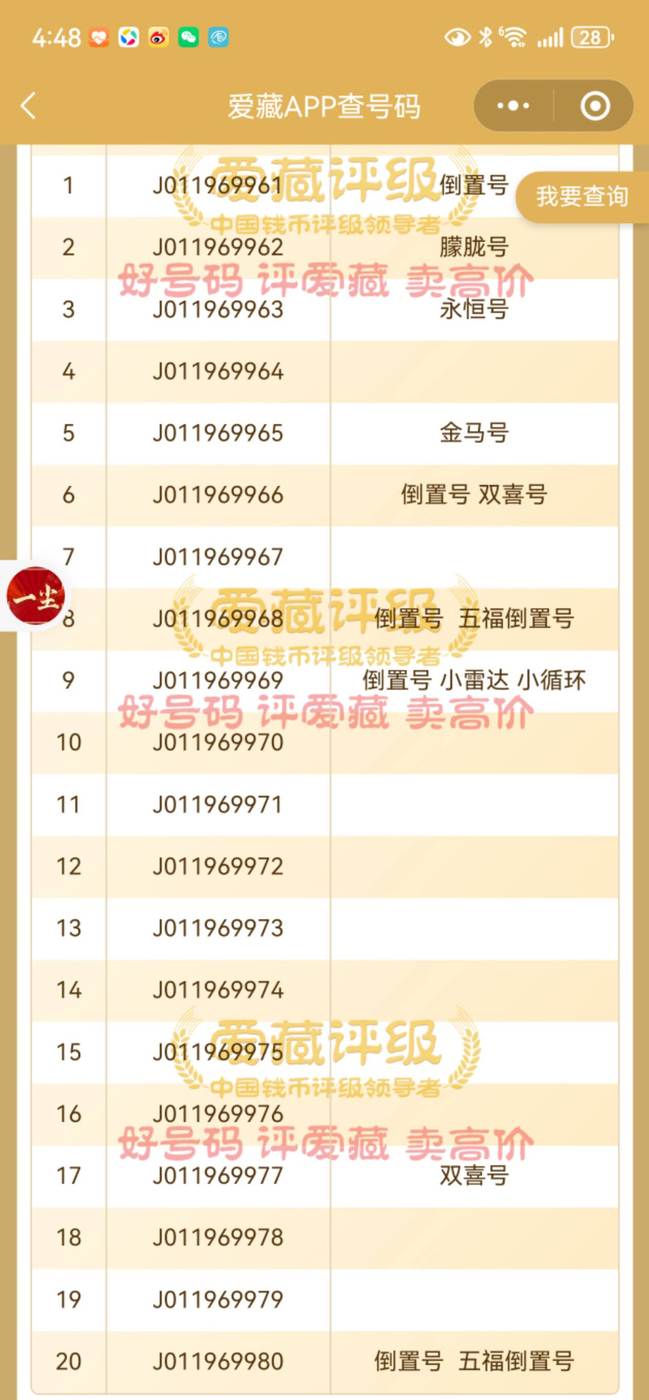Tap the 我要查询 button
This screenshot has height=1400, width=649.
pos(582,196)
